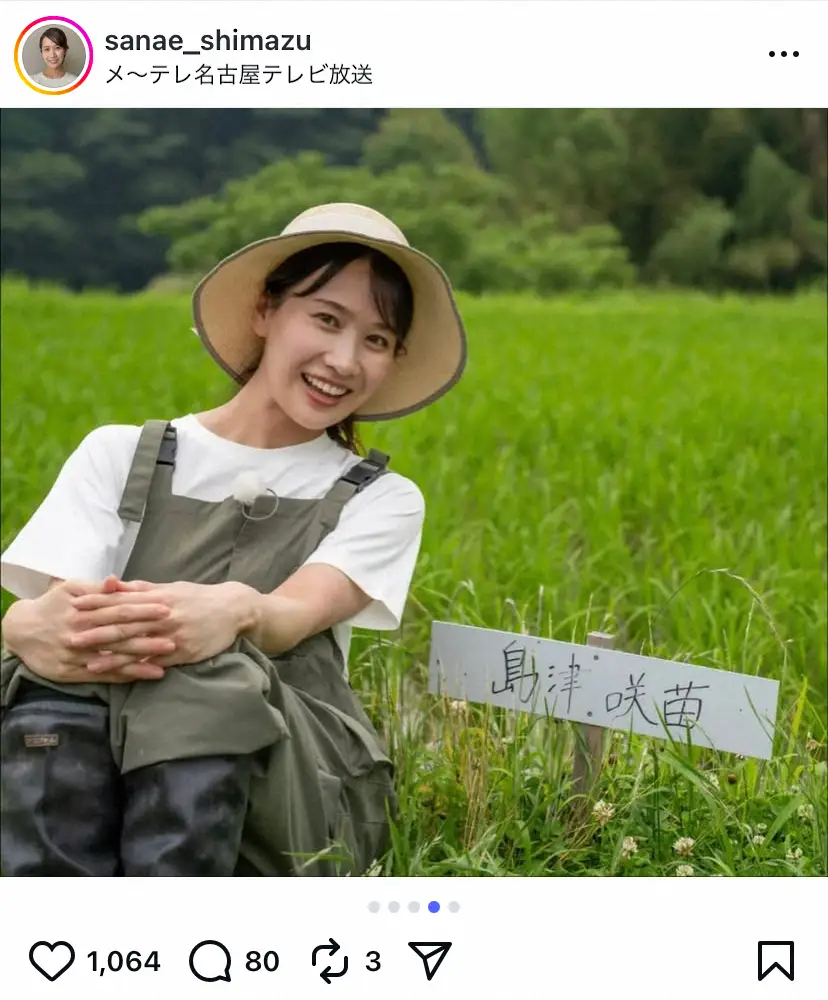Image resolution: width=828 pixels, height=1000 pixels.
Task: Open the comments on this post
Action: point(211,962)
